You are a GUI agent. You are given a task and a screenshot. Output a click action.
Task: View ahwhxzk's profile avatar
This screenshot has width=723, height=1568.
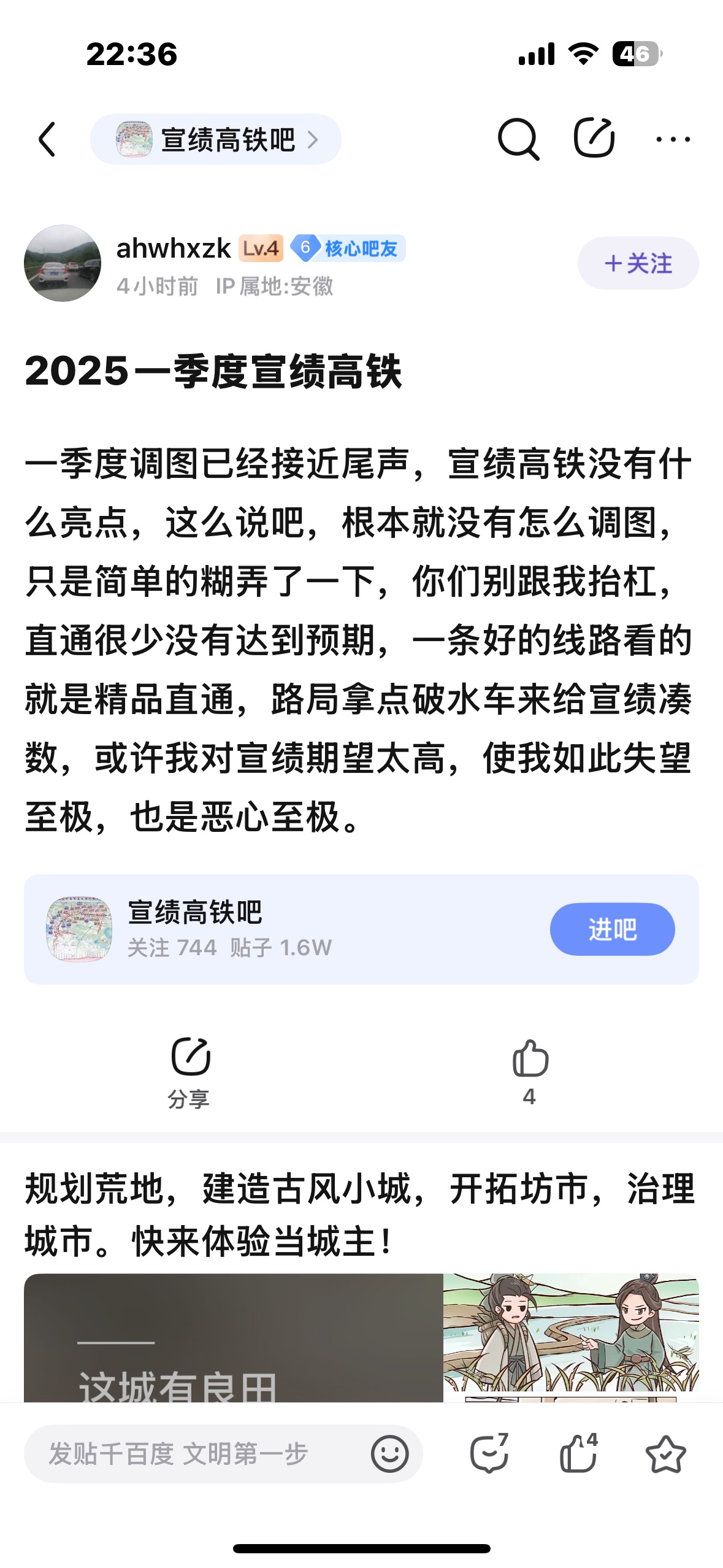(x=63, y=263)
